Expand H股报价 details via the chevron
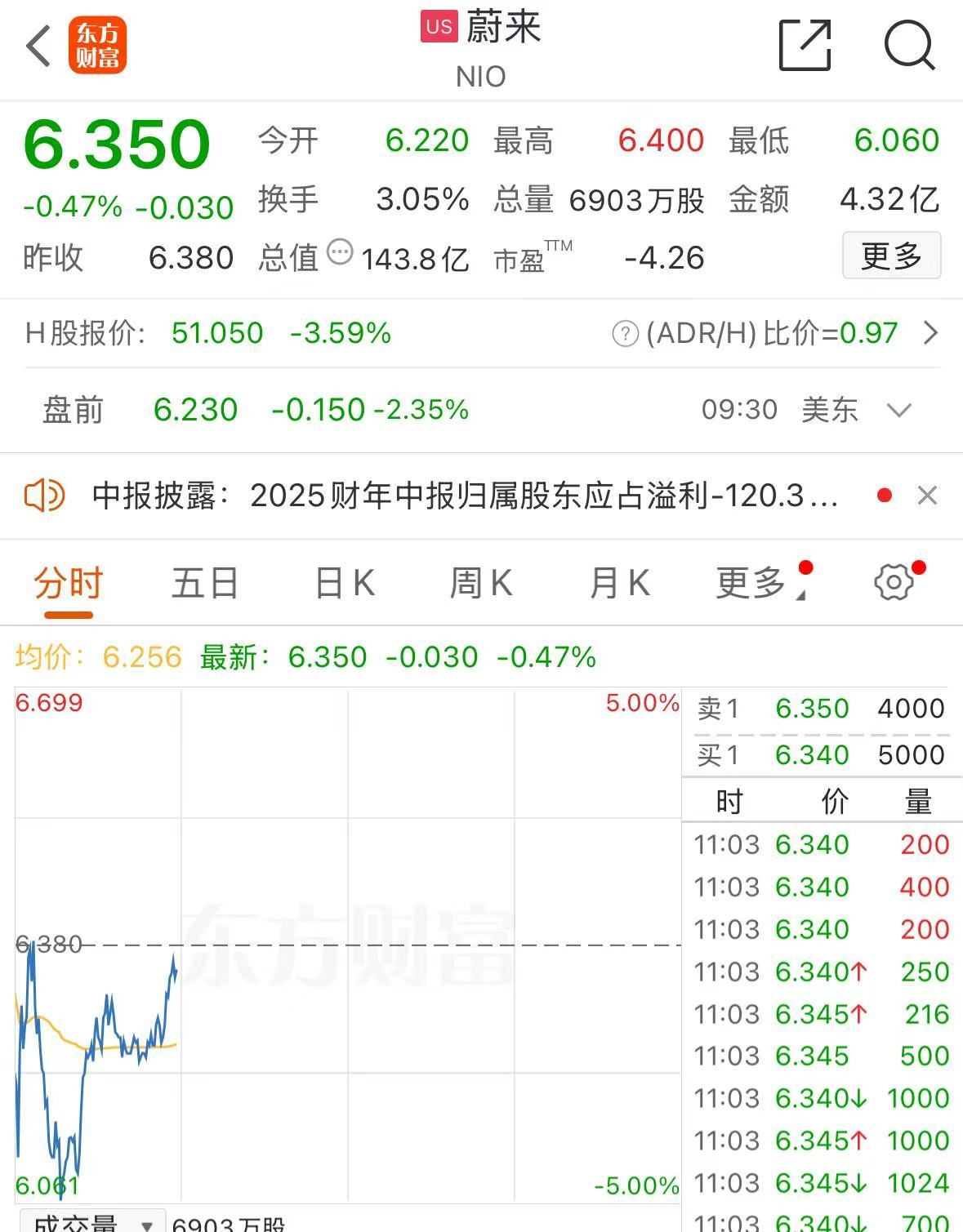Screen dimensions: 963x1232 [931, 333]
